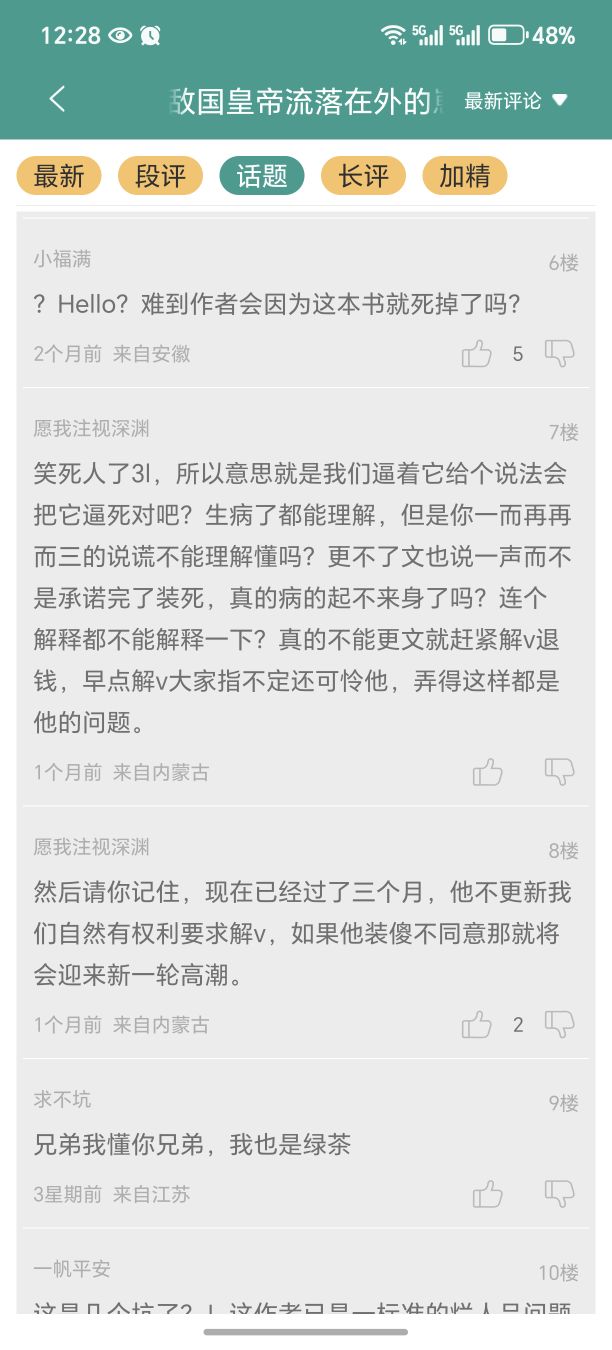Select the 话题 filter chip
612x1350 pixels.
click(x=262, y=176)
